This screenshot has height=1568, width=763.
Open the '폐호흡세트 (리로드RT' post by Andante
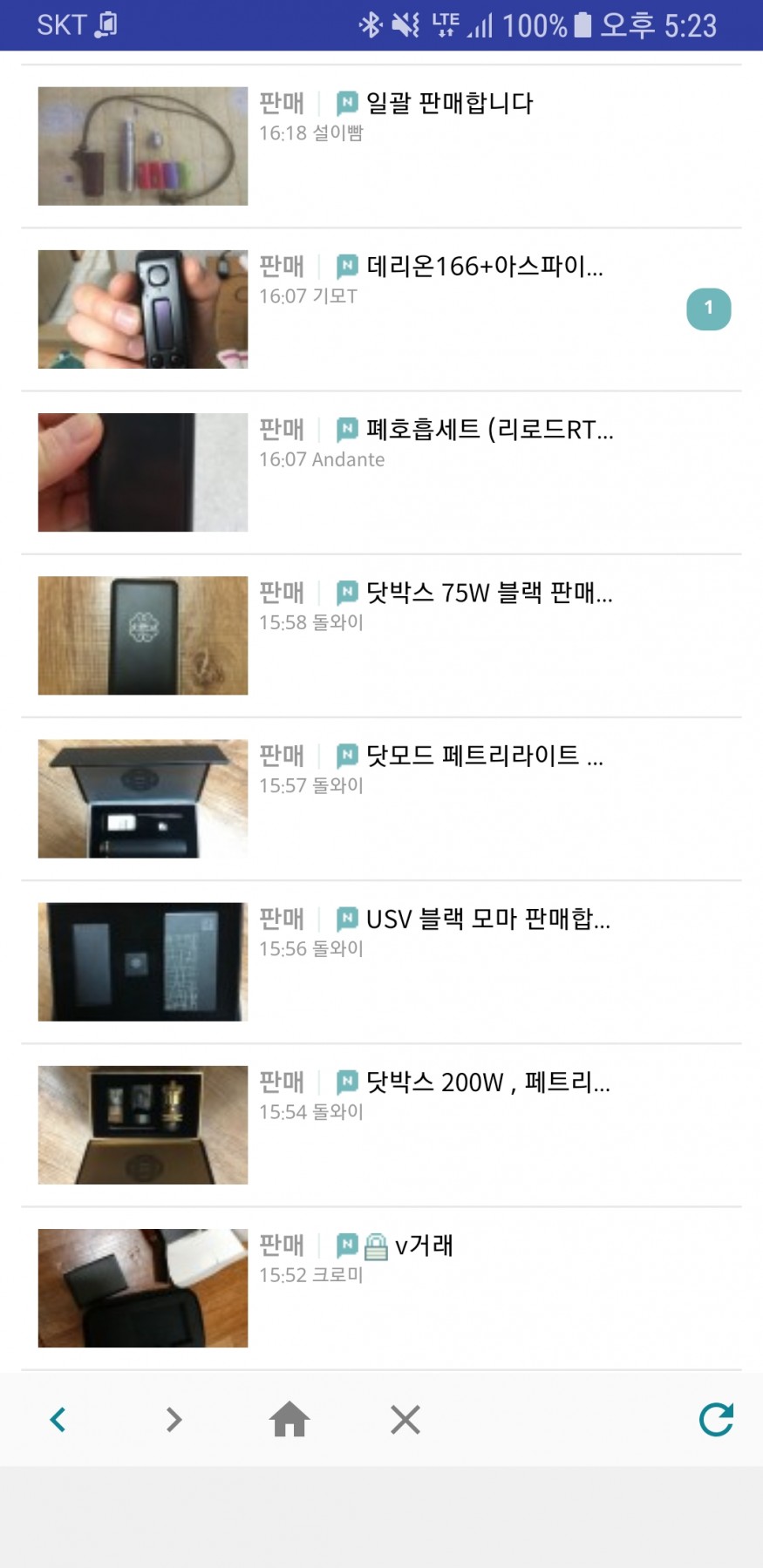(488, 430)
